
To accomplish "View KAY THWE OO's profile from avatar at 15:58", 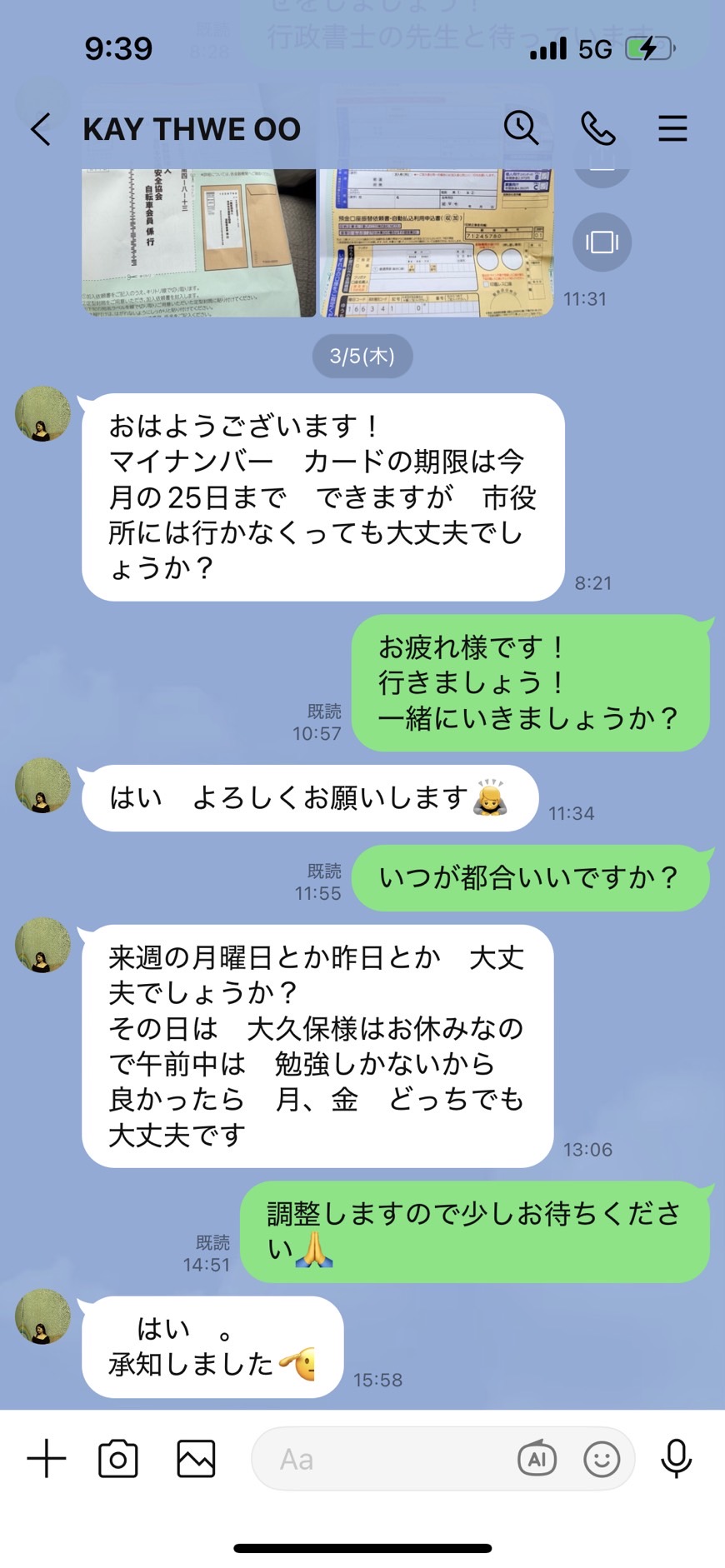I will (x=42, y=1316).
